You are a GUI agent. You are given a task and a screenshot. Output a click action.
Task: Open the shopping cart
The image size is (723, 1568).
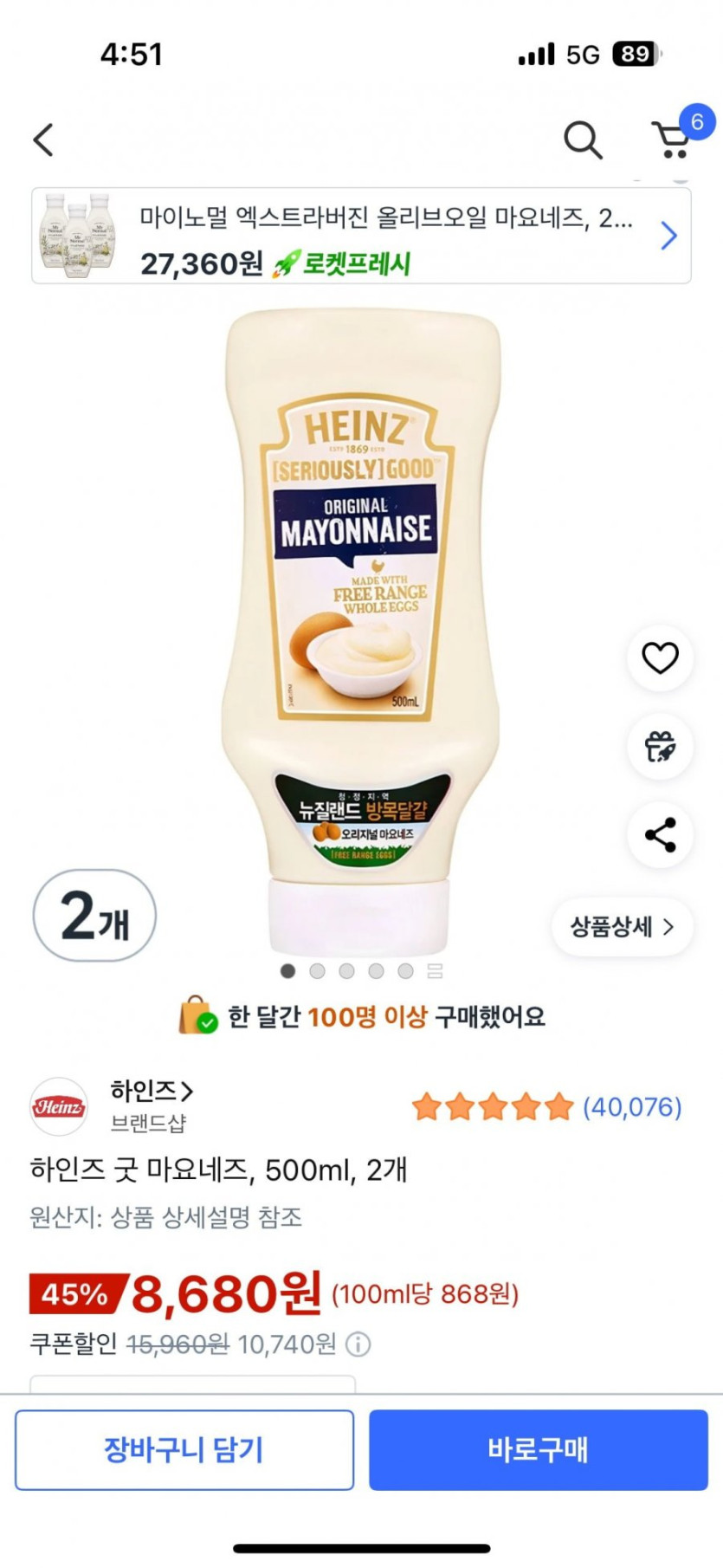click(673, 139)
